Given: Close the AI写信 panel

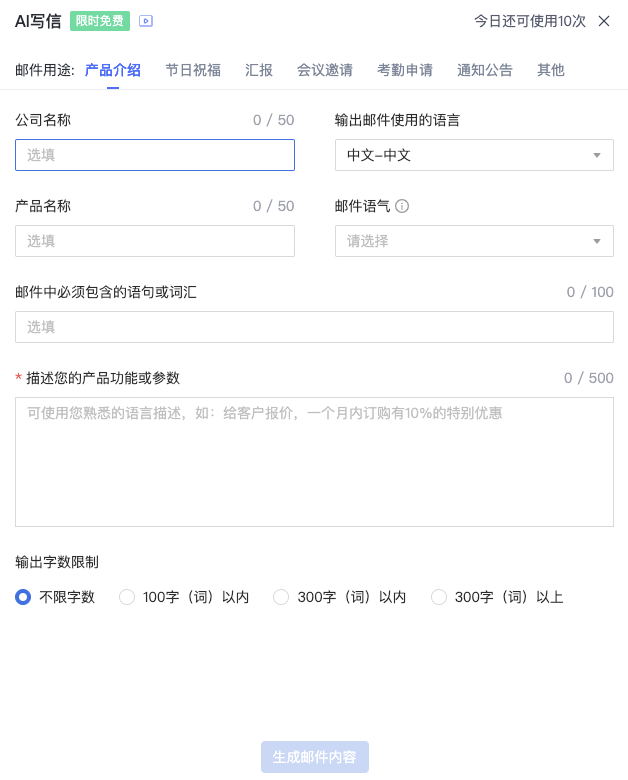Looking at the screenshot, I should pos(604,21).
